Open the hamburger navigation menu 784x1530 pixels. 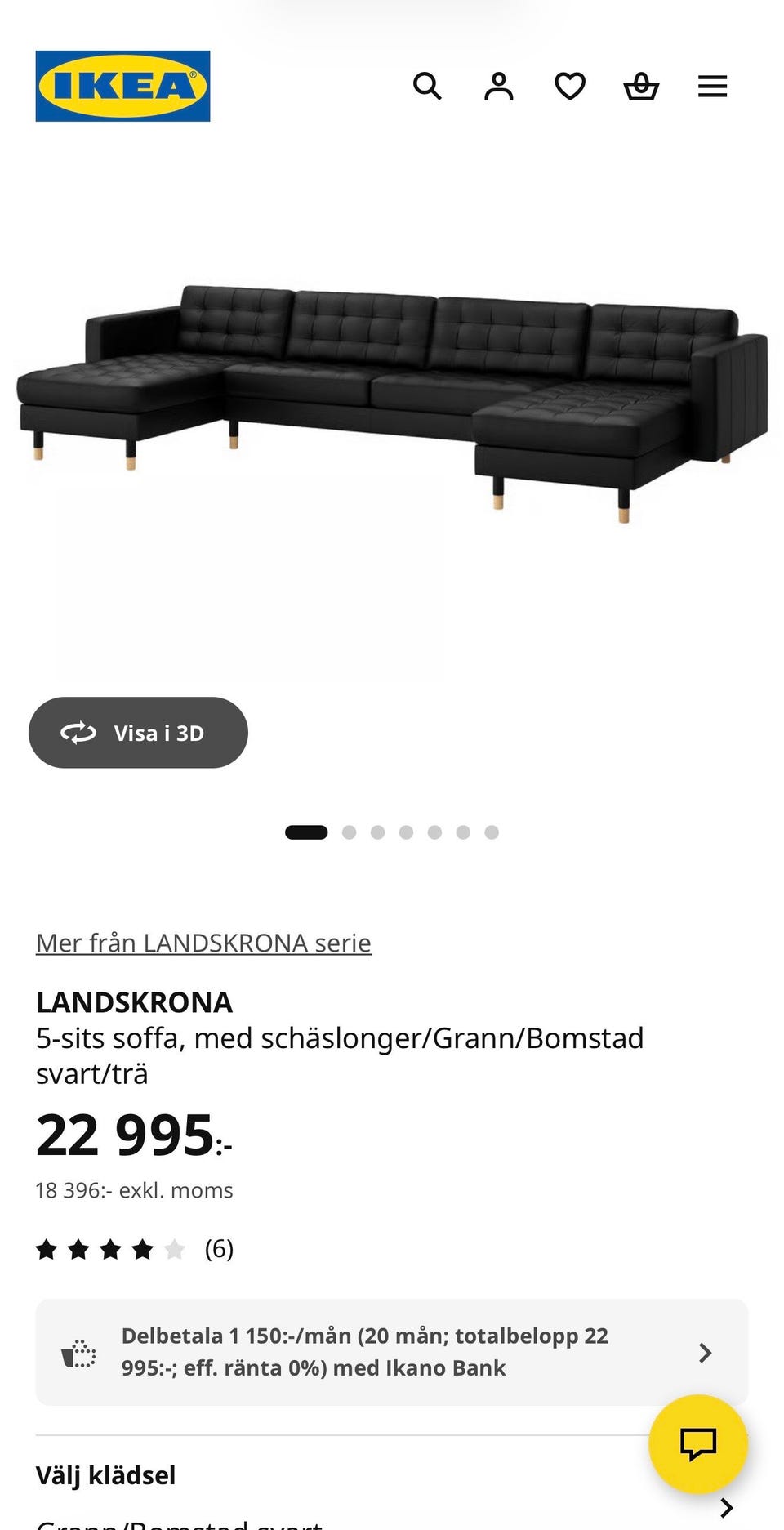point(713,85)
